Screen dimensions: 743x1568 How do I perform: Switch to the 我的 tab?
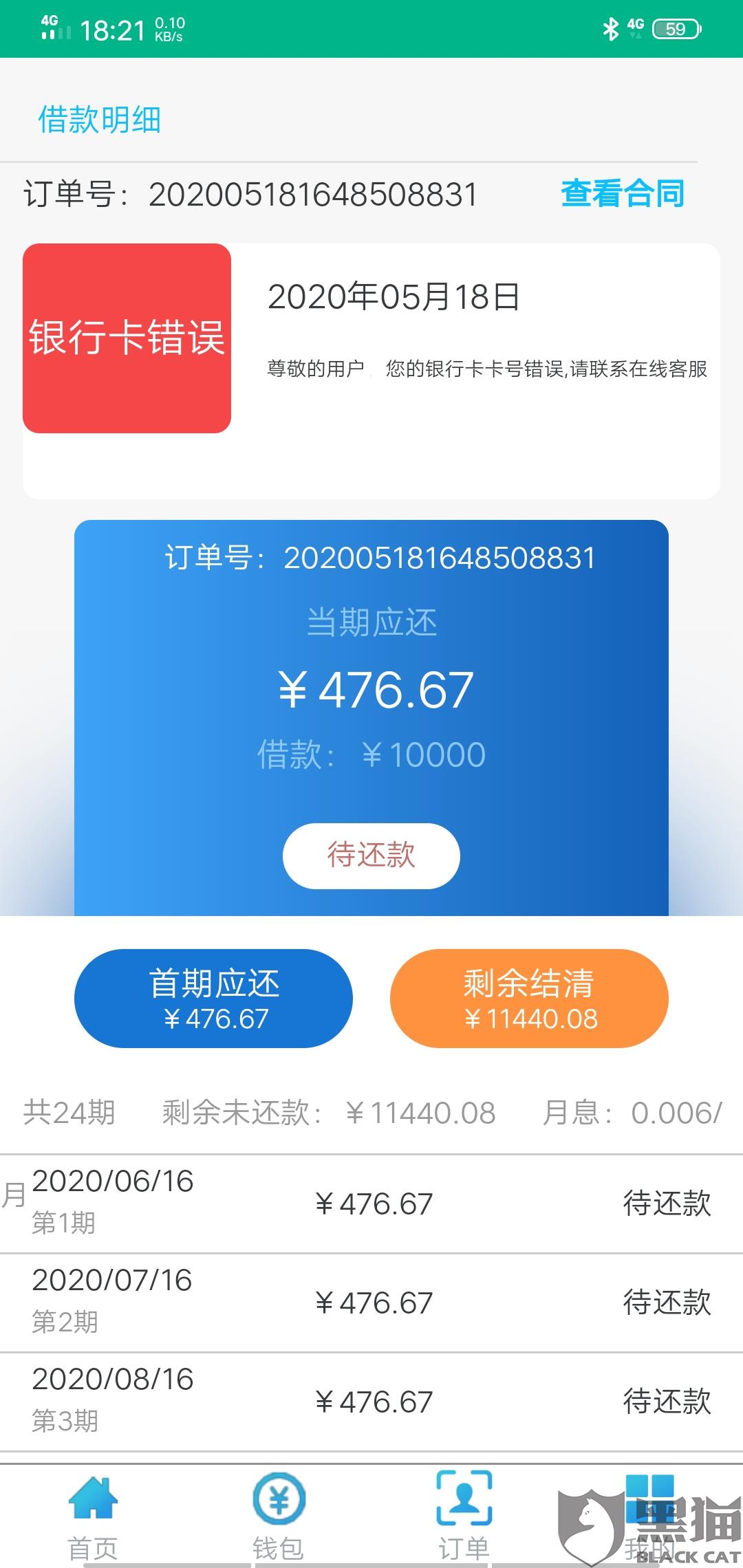click(x=650, y=1517)
